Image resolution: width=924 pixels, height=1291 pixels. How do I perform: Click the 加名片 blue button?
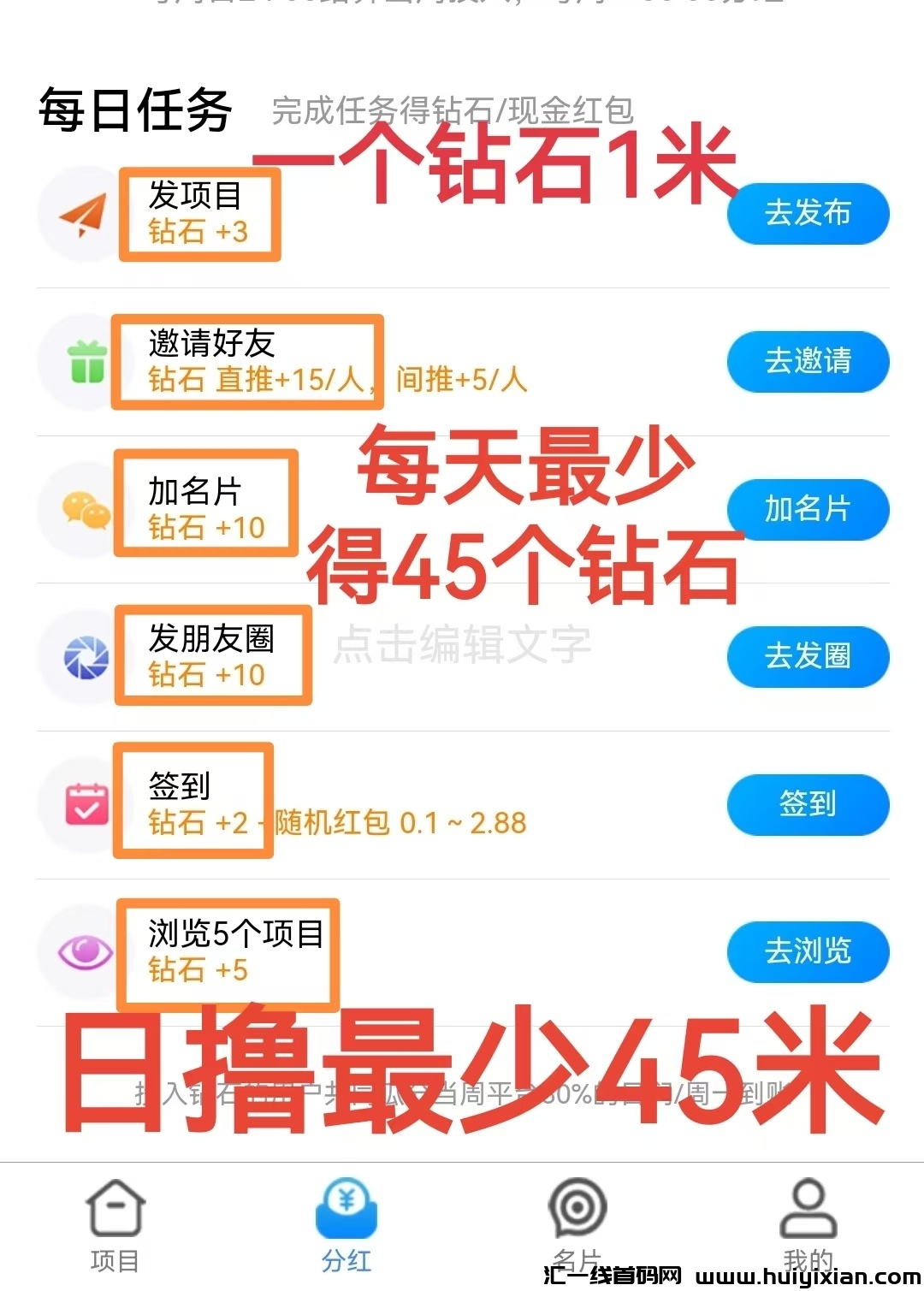pos(808,510)
